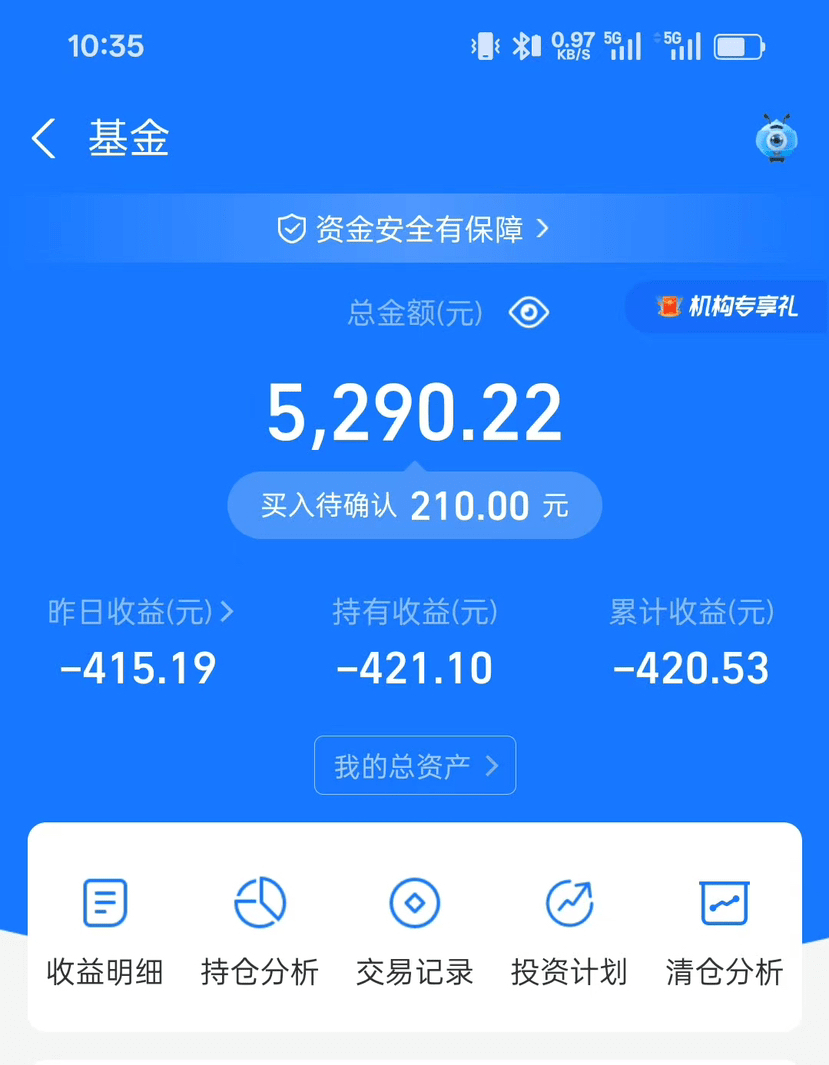The width and height of the screenshot is (829, 1065).
Task: Open the robot assistant icon
Action: pos(776,139)
